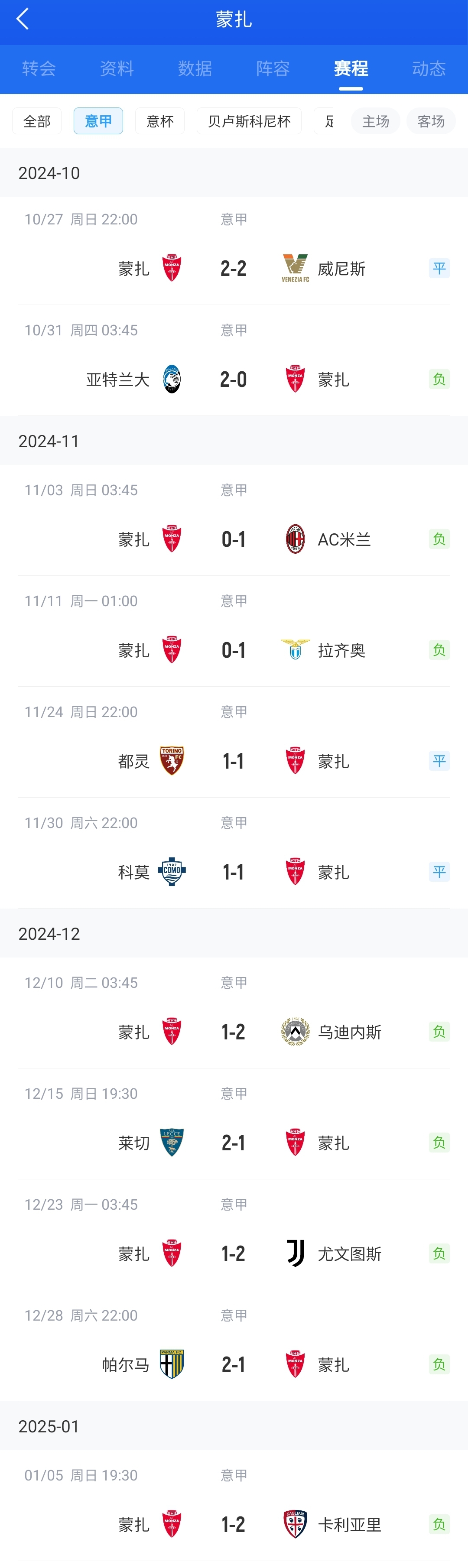Switch to the 动态 tab

point(429,68)
